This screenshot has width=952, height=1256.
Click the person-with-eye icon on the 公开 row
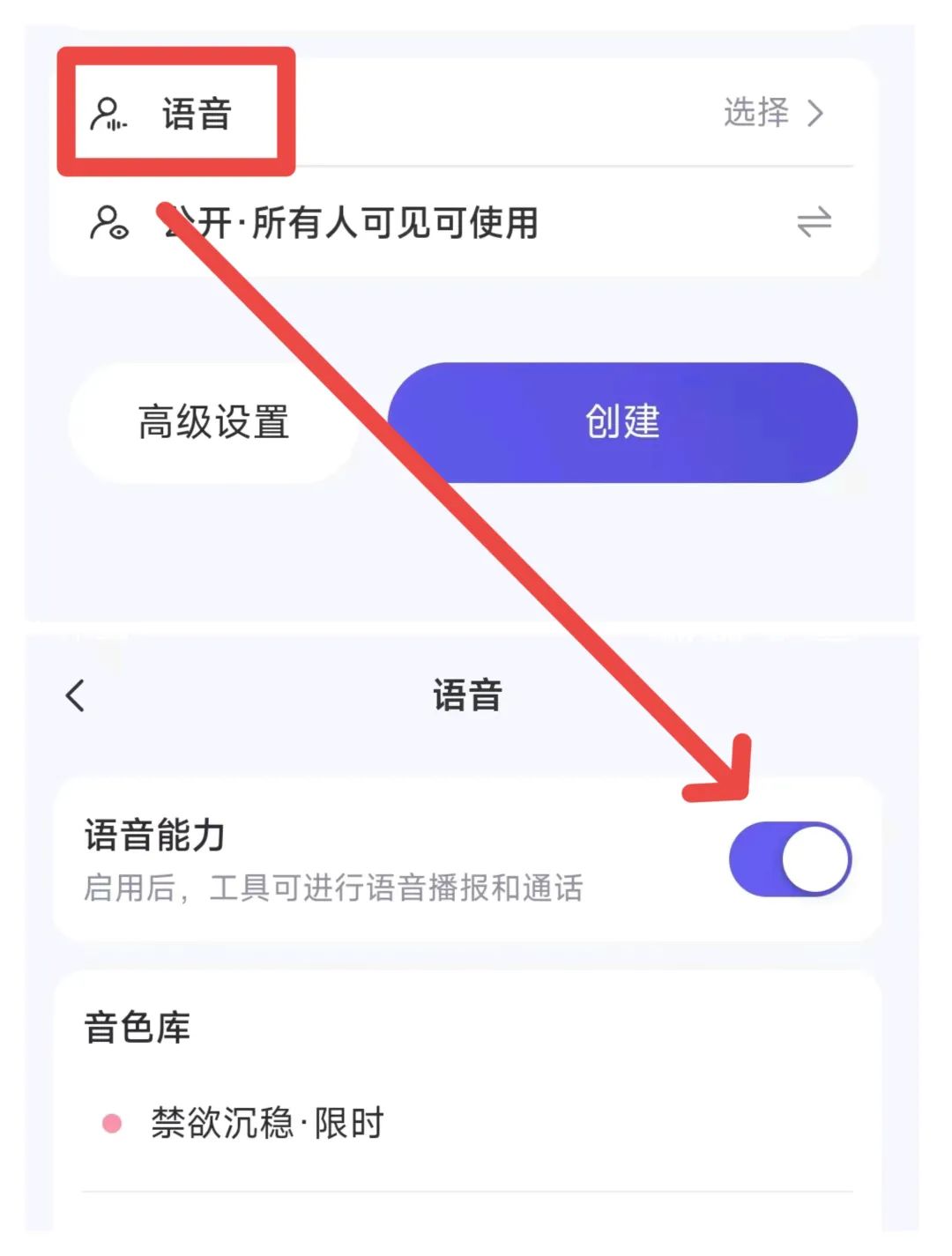click(x=109, y=223)
